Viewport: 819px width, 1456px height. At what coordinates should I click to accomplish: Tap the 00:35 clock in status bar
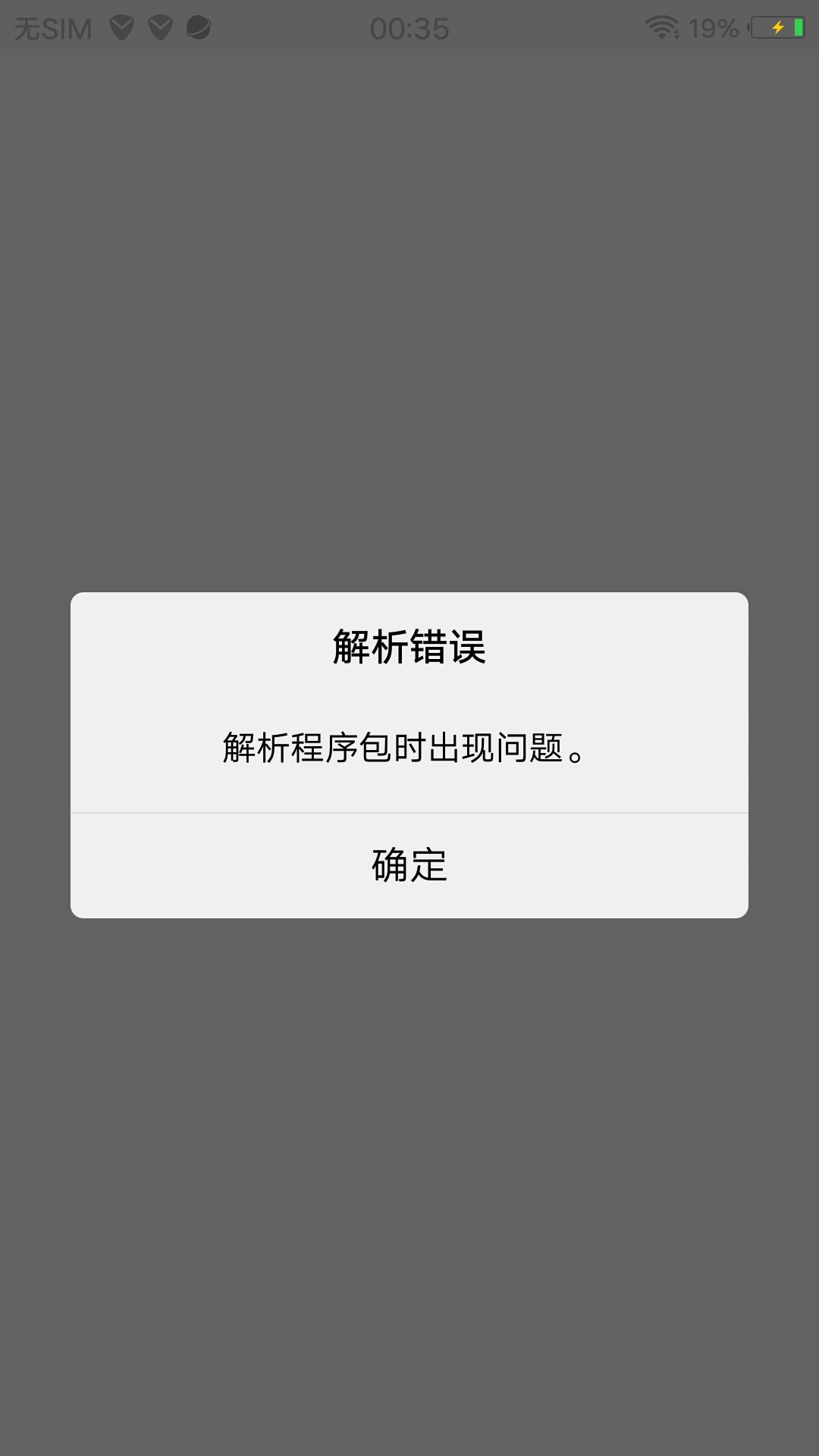pyautogui.click(x=409, y=28)
